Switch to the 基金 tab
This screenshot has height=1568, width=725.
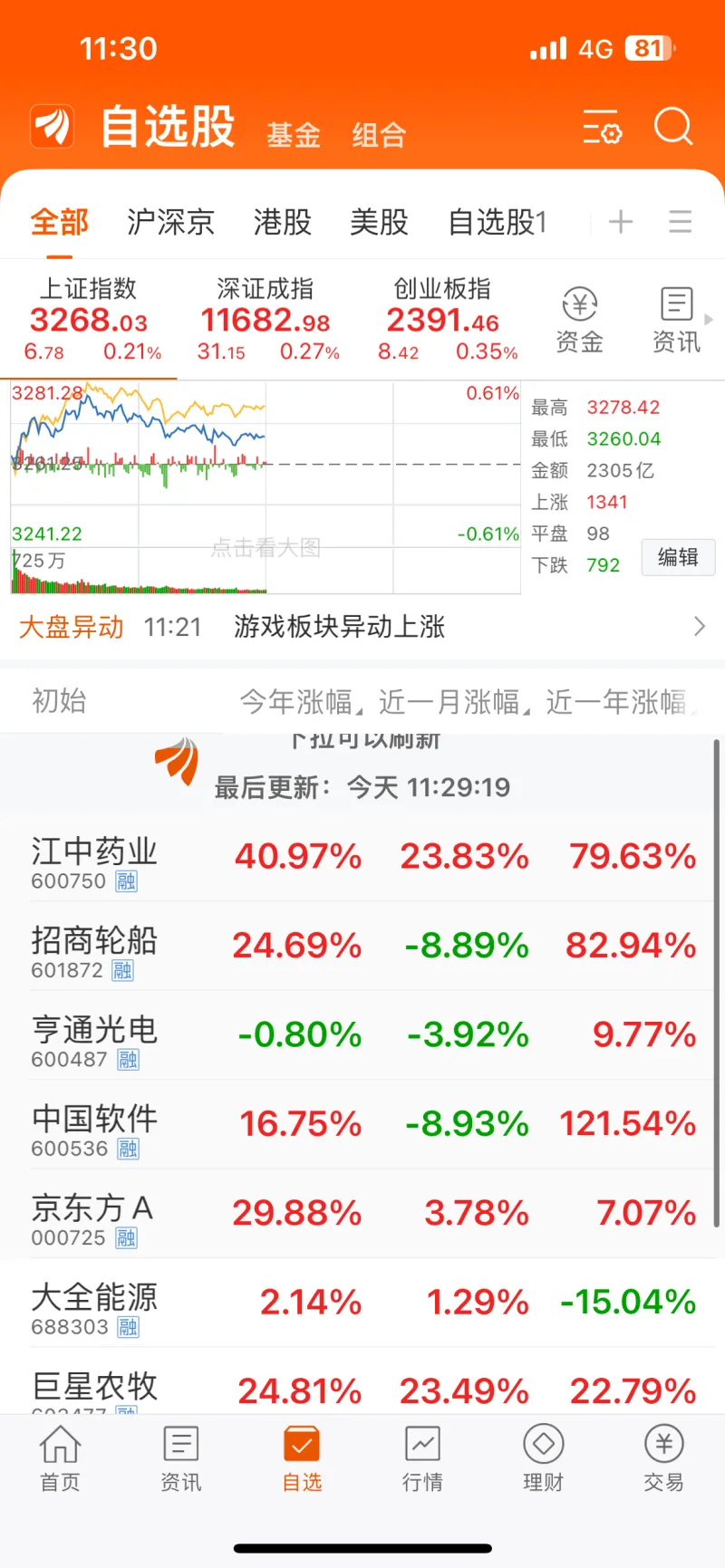pyautogui.click(x=294, y=135)
